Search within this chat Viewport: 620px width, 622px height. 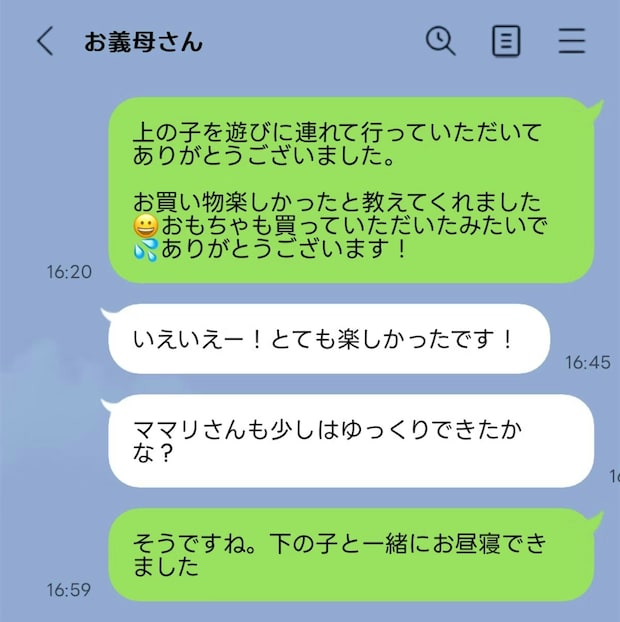tap(440, 41)
